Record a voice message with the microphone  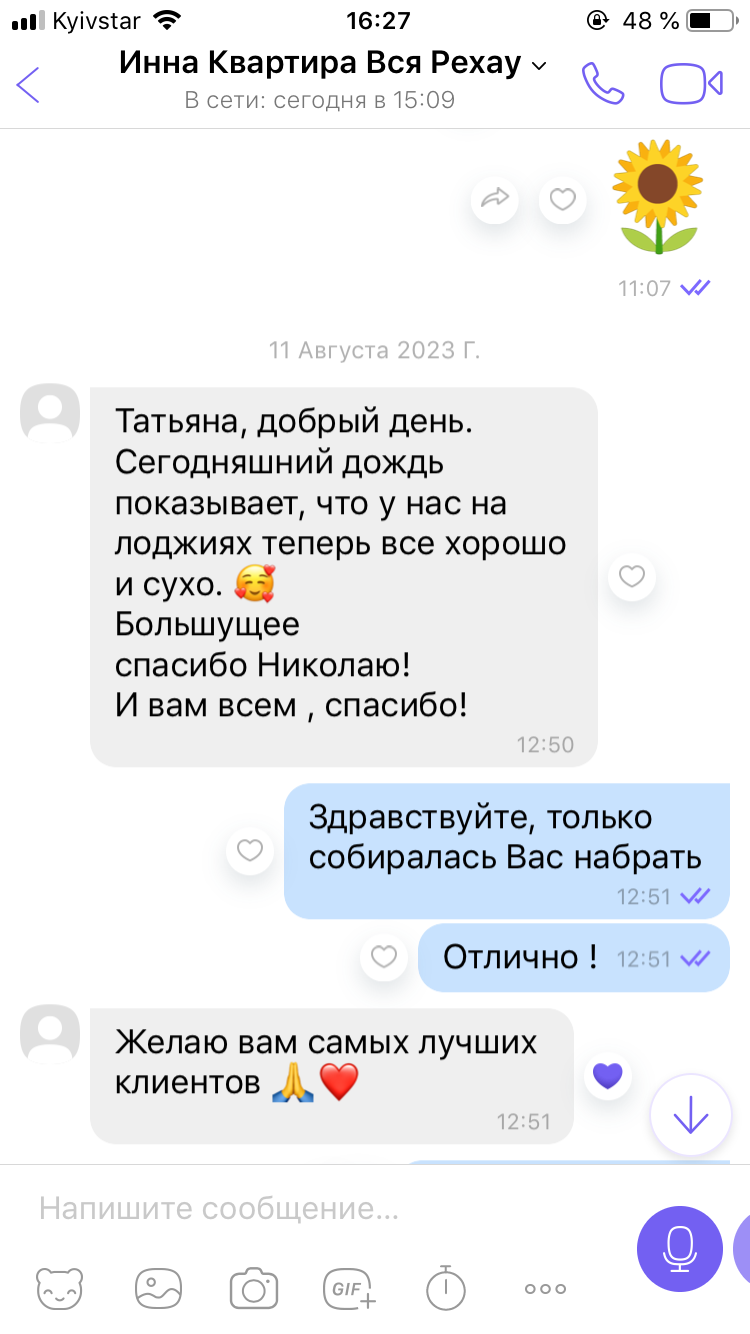coord(680,1248)
